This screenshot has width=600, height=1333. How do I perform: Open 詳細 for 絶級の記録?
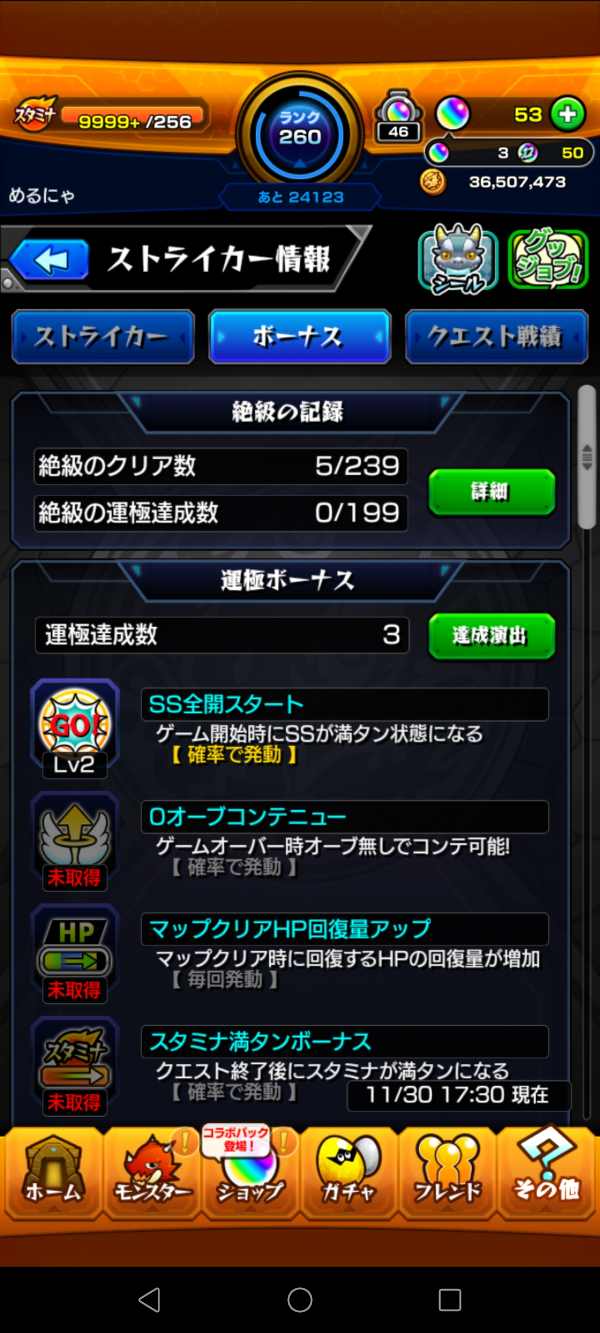[492, 491]
